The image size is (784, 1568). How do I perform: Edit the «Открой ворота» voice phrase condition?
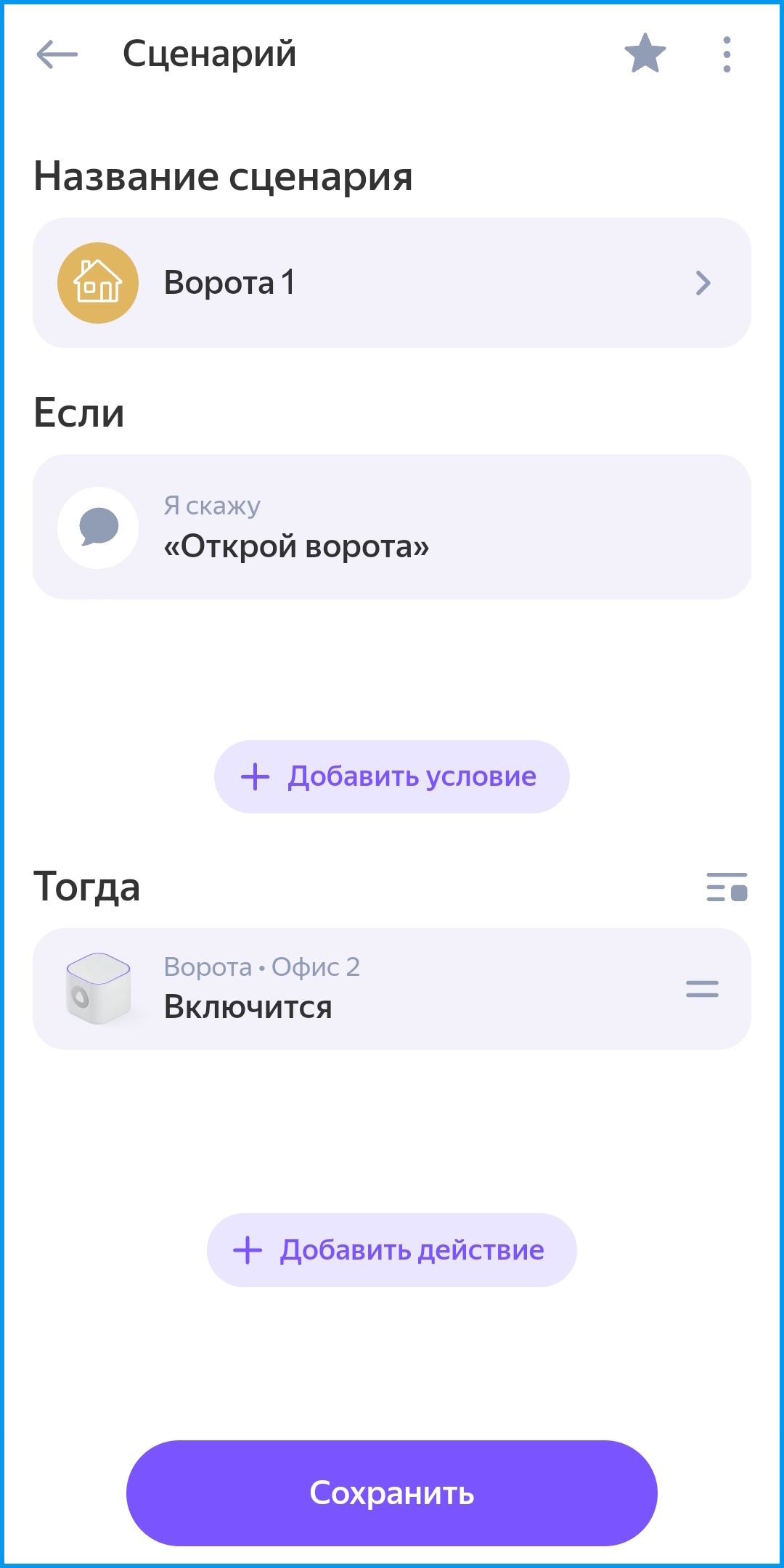pyautogui.click(x=392, y=527)
